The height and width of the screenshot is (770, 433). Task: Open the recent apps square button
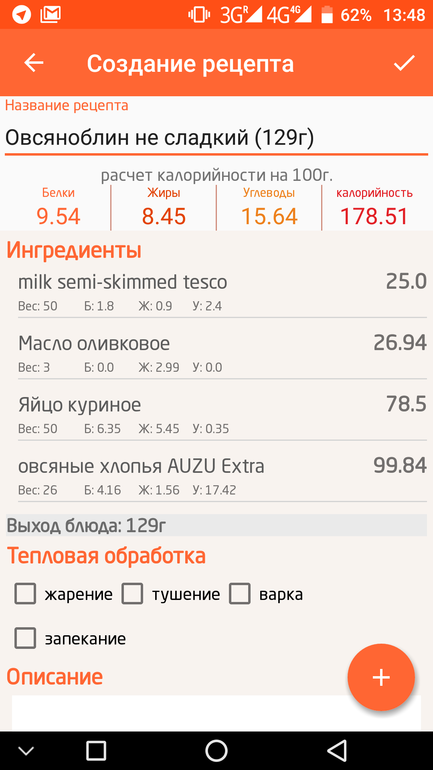point(96,750)
